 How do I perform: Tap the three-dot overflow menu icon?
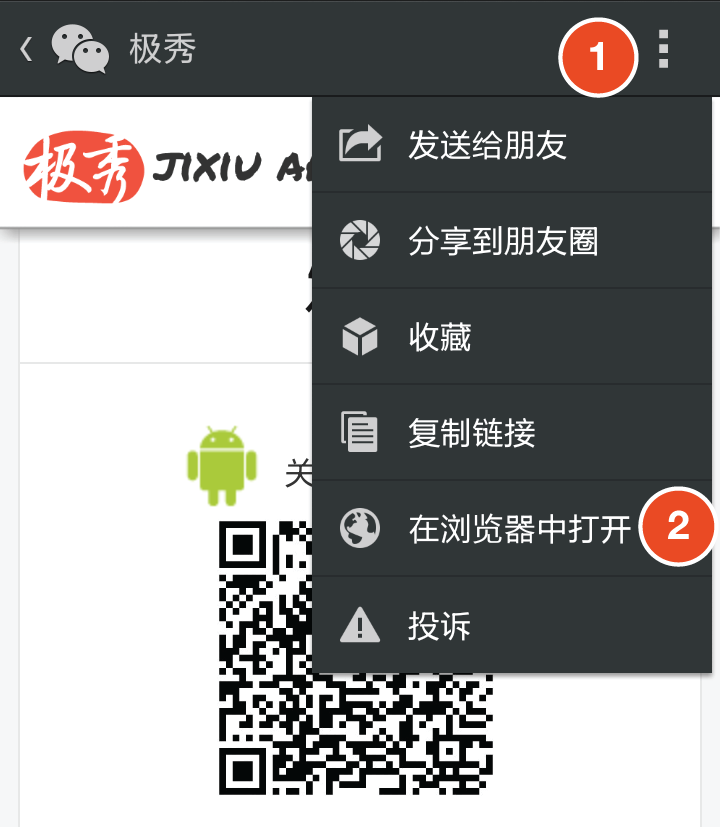pyautogui.click(x=663, y=49)
